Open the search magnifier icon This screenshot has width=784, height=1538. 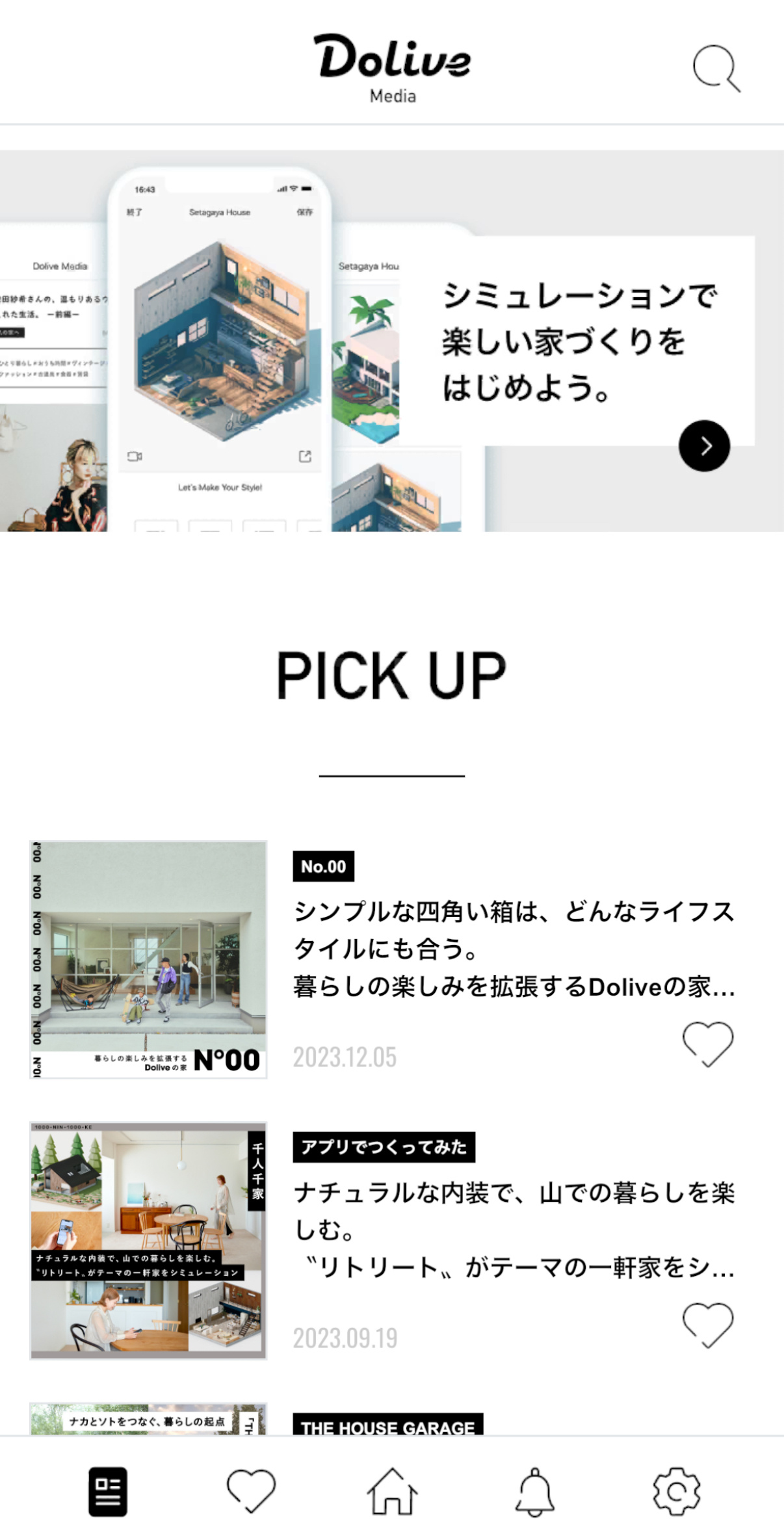pos(716,68)
